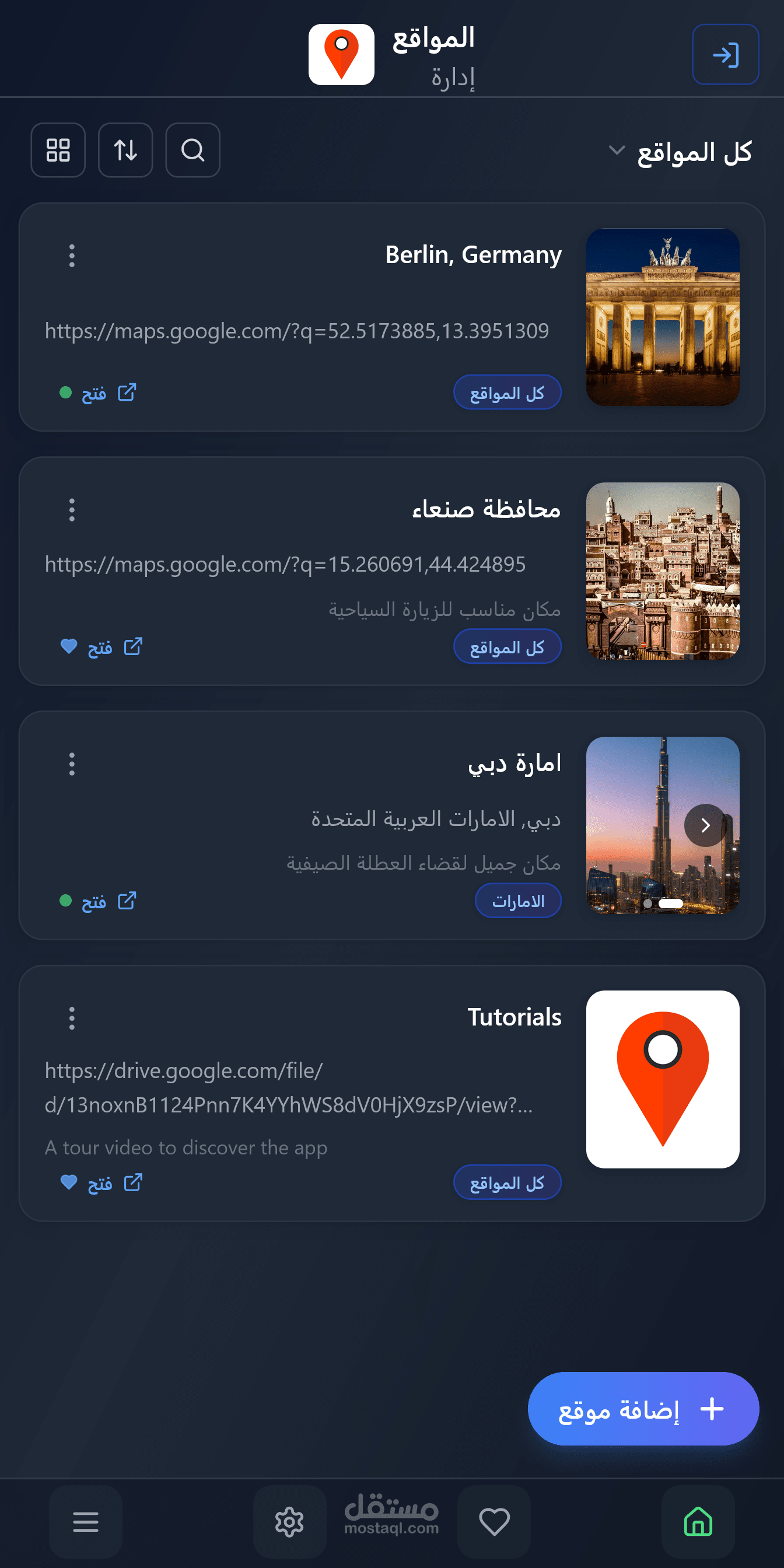Viewport: 784px width, 1568px height.
Task: Advance Dubai image carousel with the arrow
Action: 705,825
